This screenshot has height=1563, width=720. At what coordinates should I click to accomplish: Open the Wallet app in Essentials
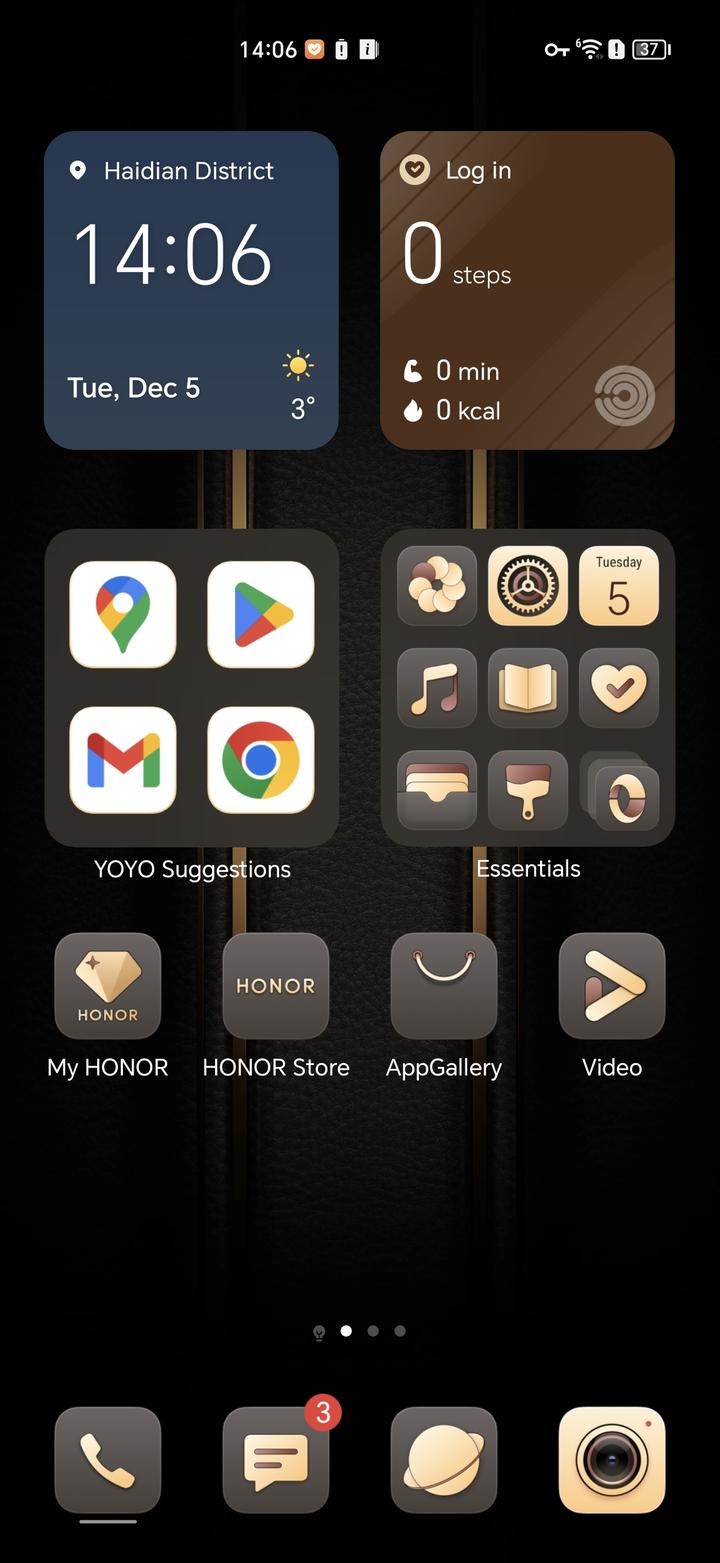tap(437, 790)
